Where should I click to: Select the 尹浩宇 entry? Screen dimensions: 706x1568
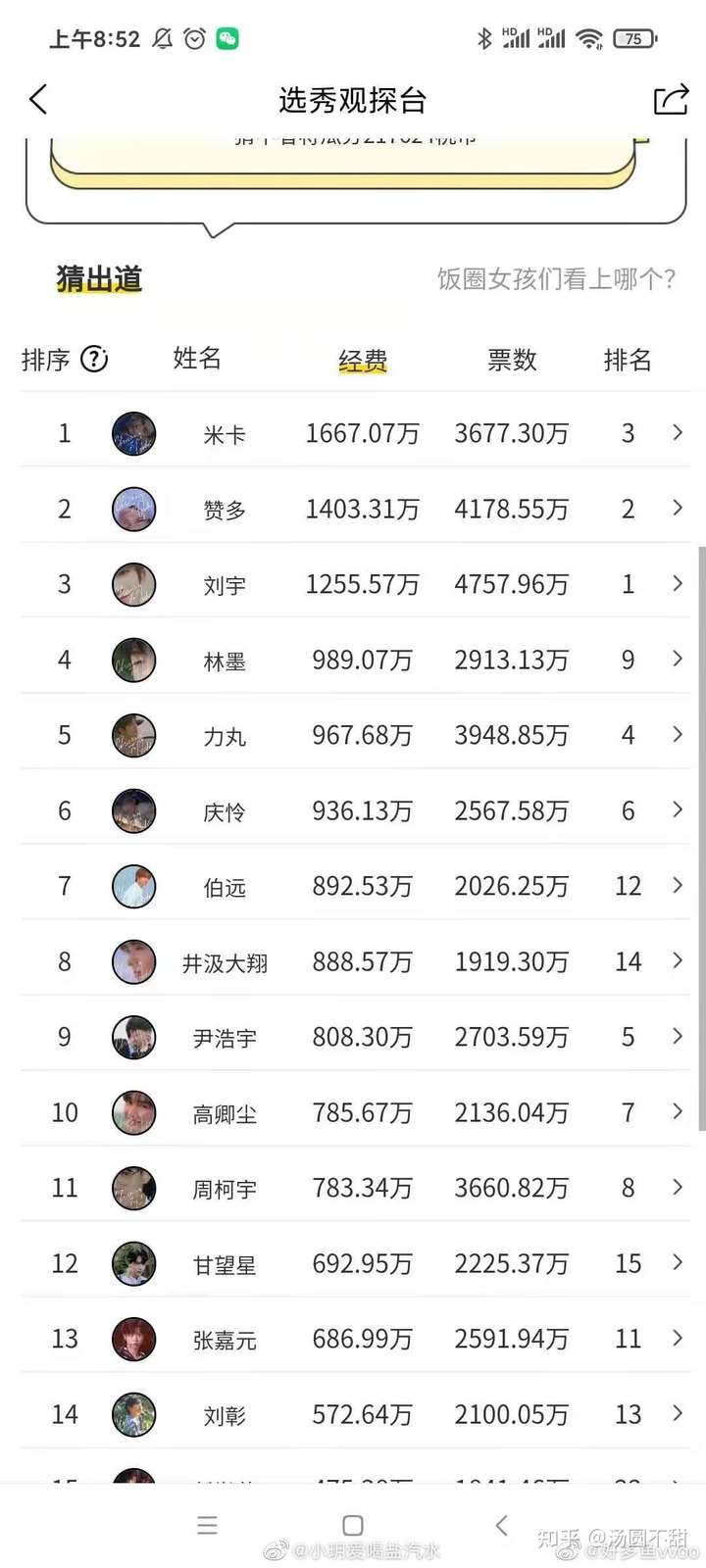coord(353,1037)
